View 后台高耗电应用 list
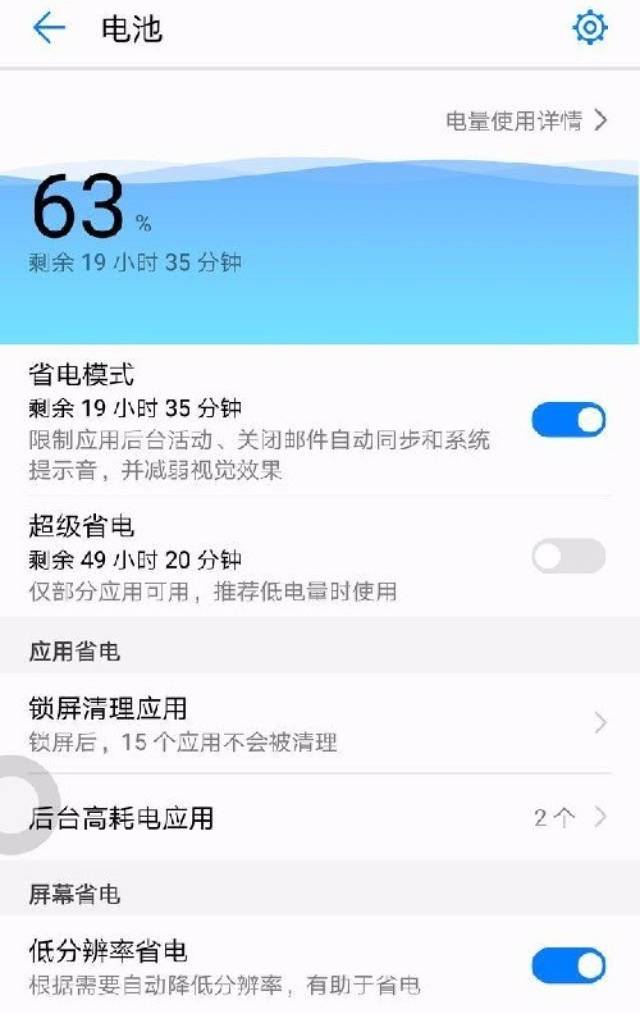The height and width of the screenshot is (1014, 640). click(320, 817)
